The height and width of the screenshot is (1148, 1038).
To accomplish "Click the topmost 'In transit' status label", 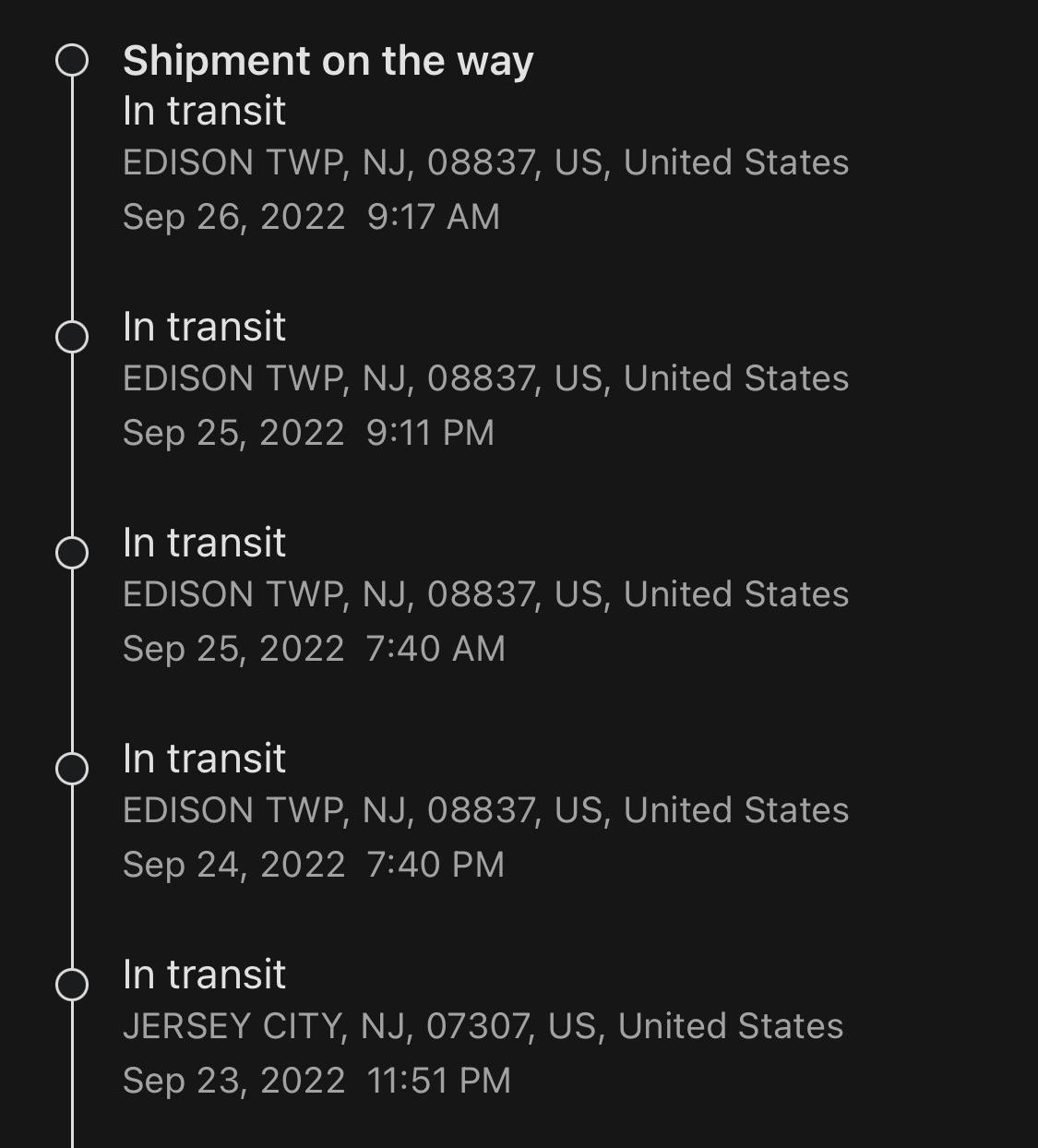I will point(204,111).
